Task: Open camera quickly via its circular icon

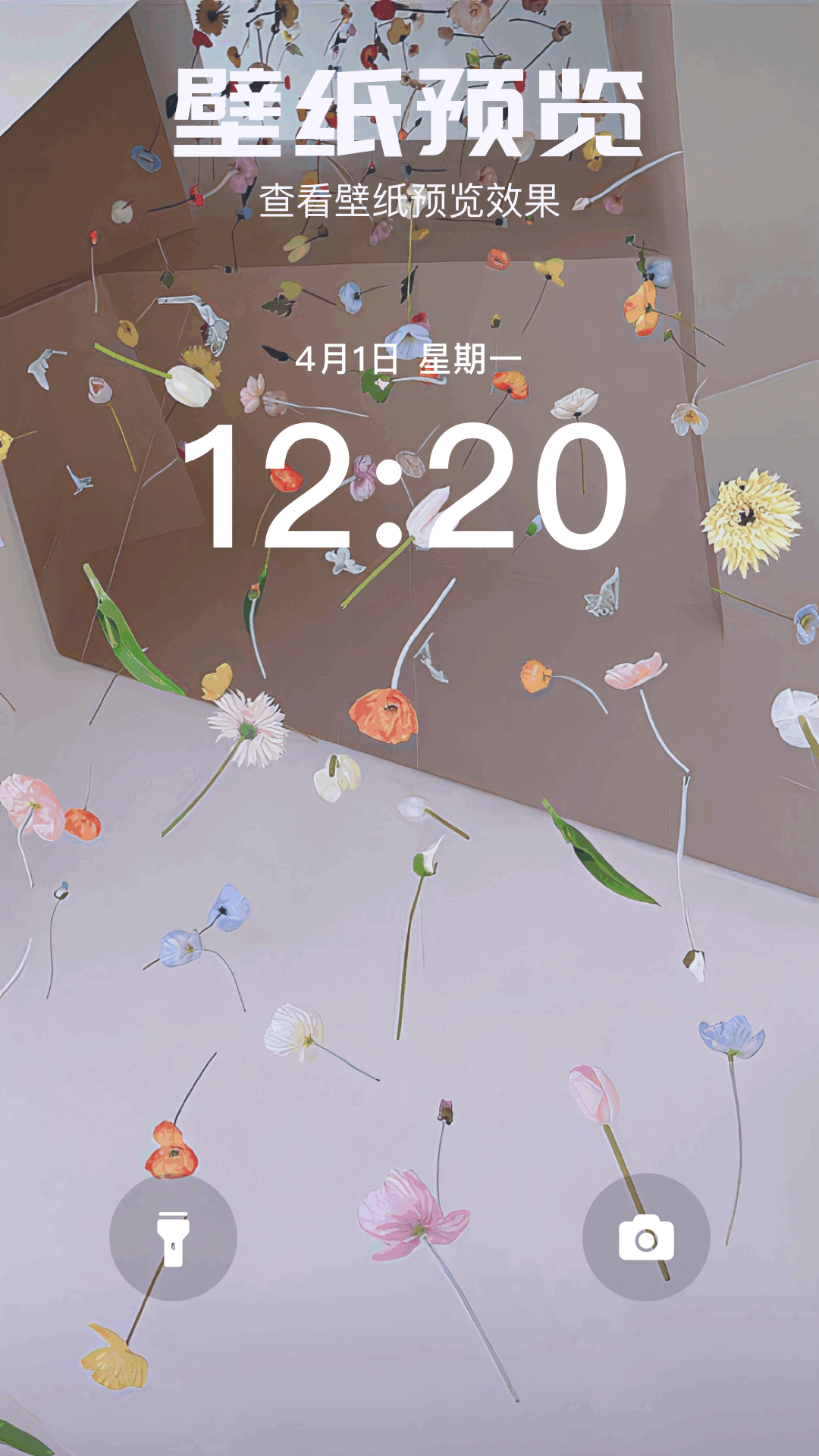Action: pos(646,1235)
